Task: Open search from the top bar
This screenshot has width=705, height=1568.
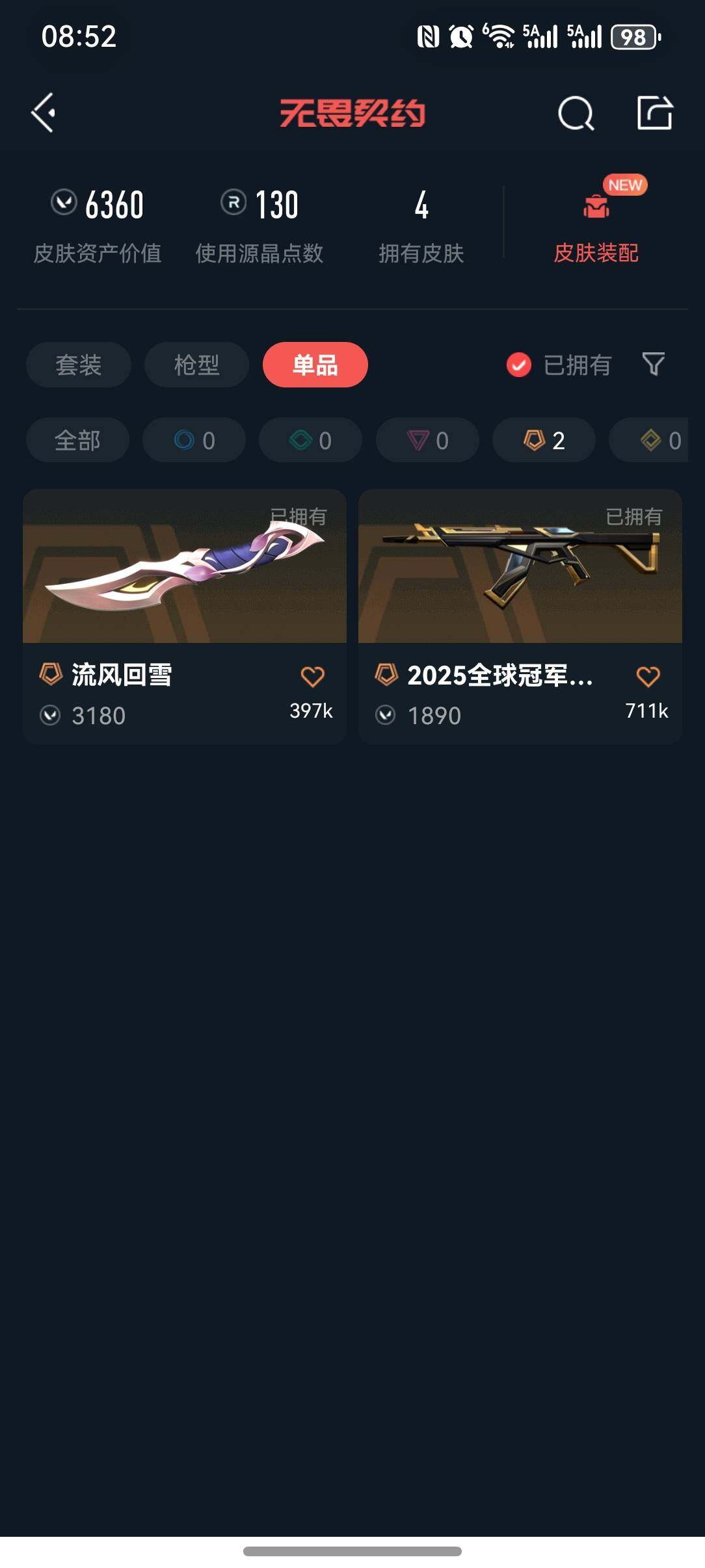Action: (575, 113)
